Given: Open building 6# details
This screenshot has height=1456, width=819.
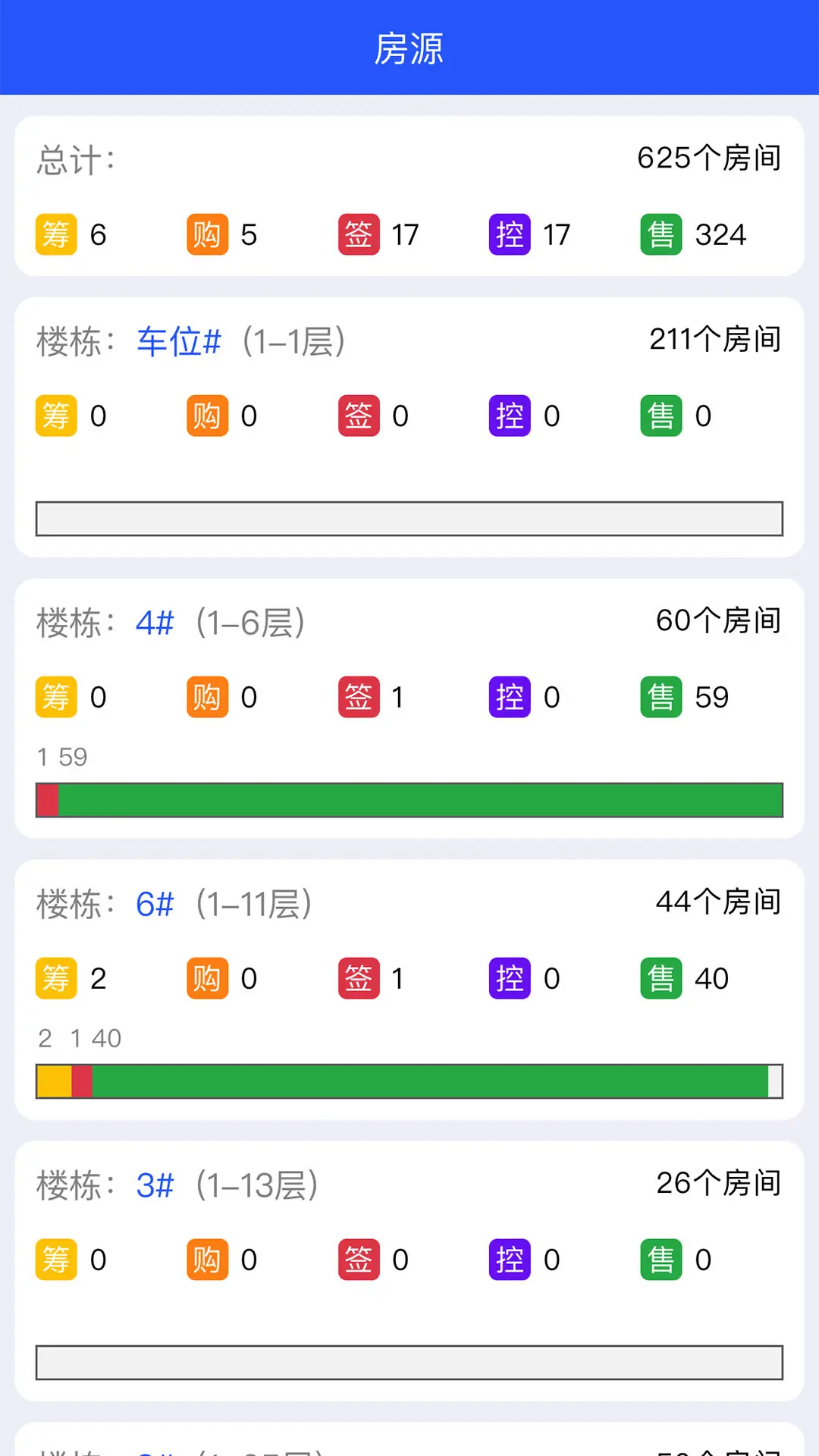Looking at the screenshot, I should (155, 903).
